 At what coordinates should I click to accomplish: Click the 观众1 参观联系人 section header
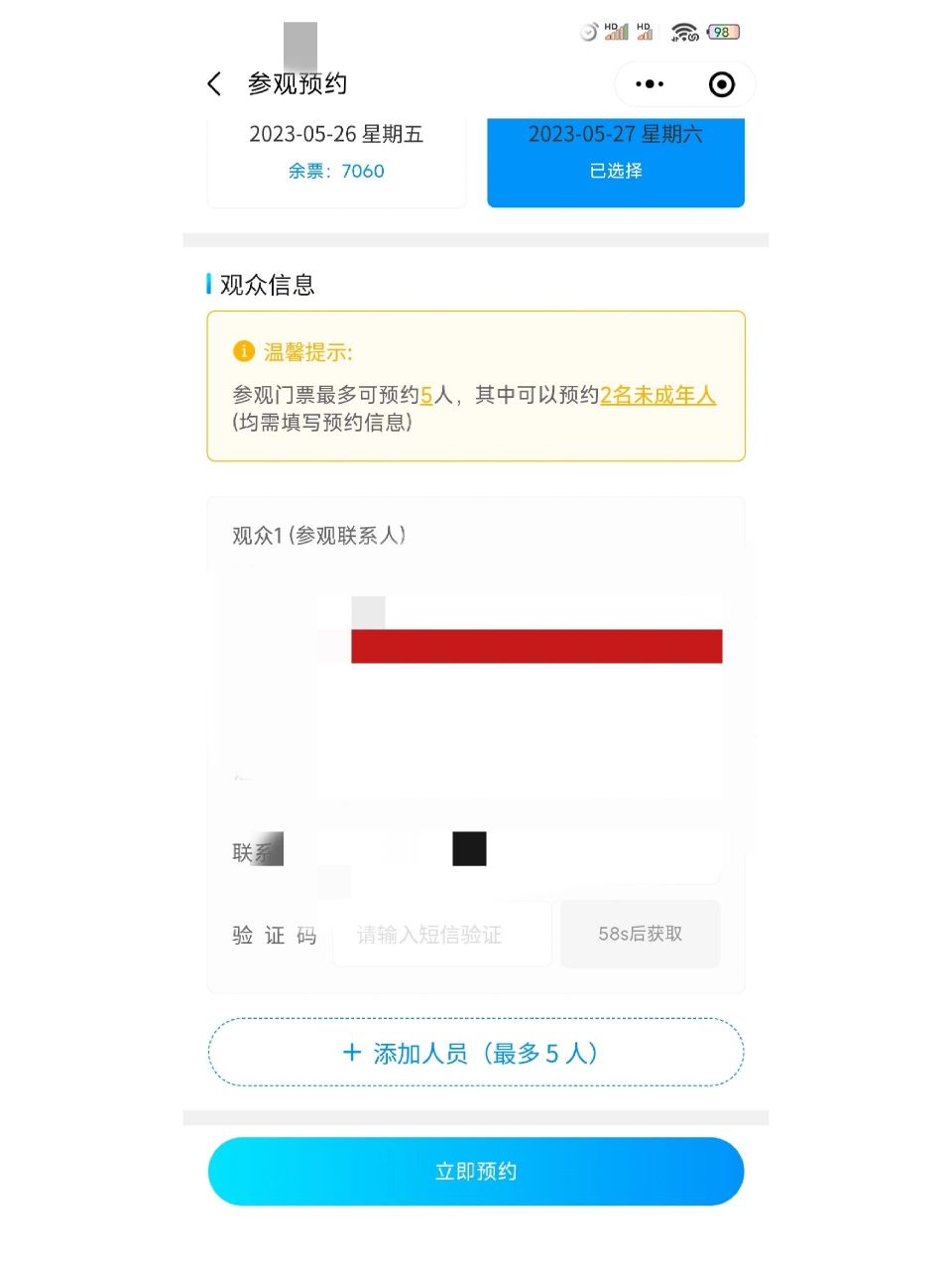pos(317,536)
